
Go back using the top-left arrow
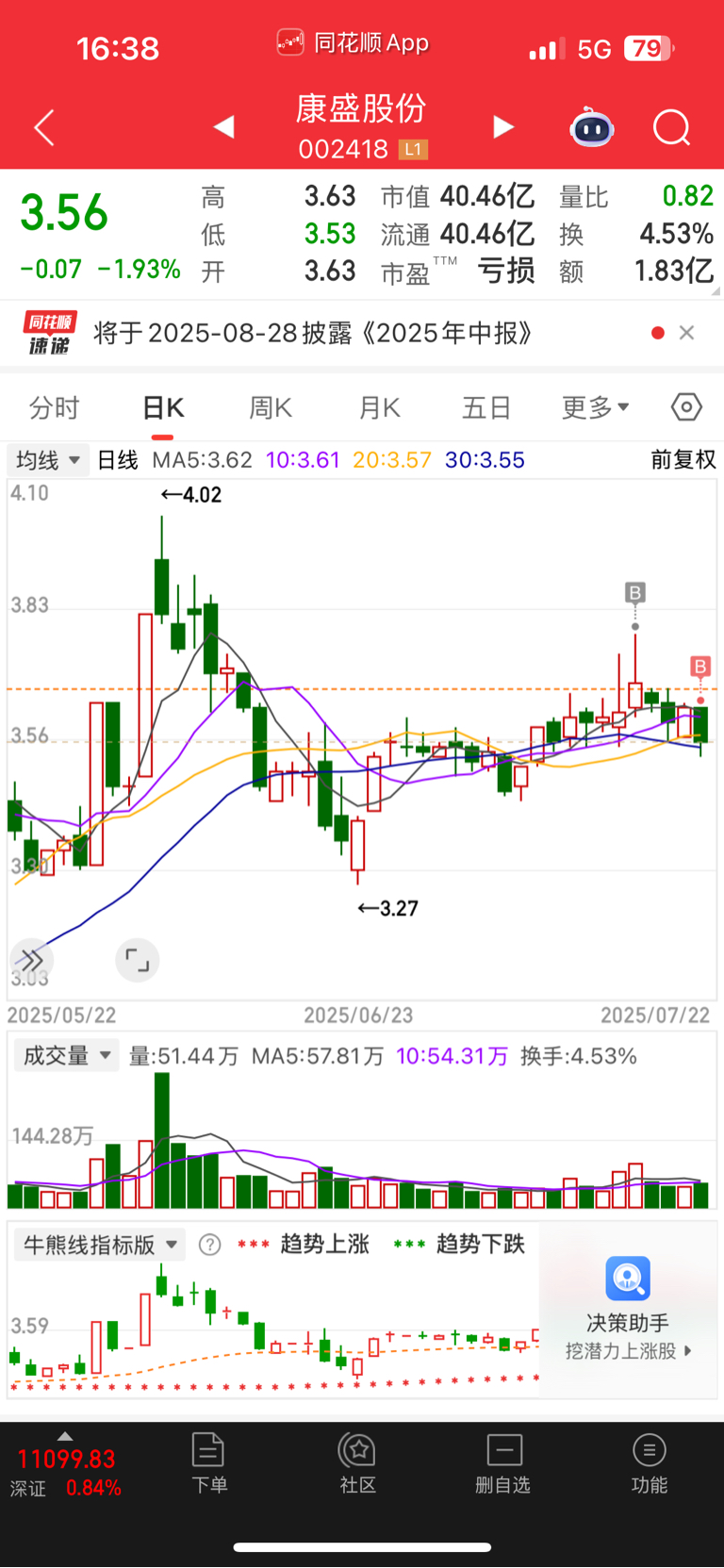tap(44, 127)
